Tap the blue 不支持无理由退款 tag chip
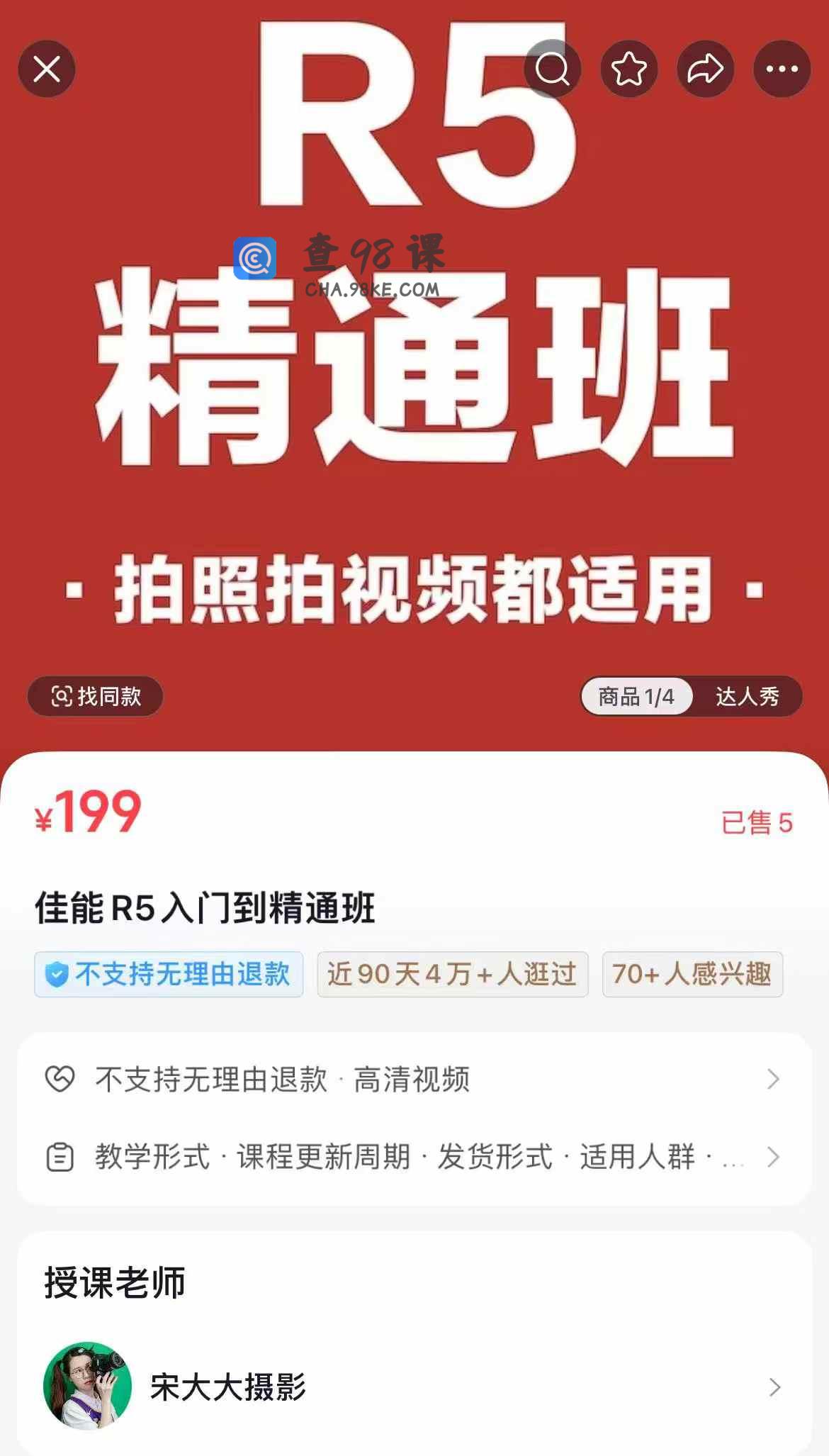The height and width of the screenshot is (1456, 829). click(169, 974)
